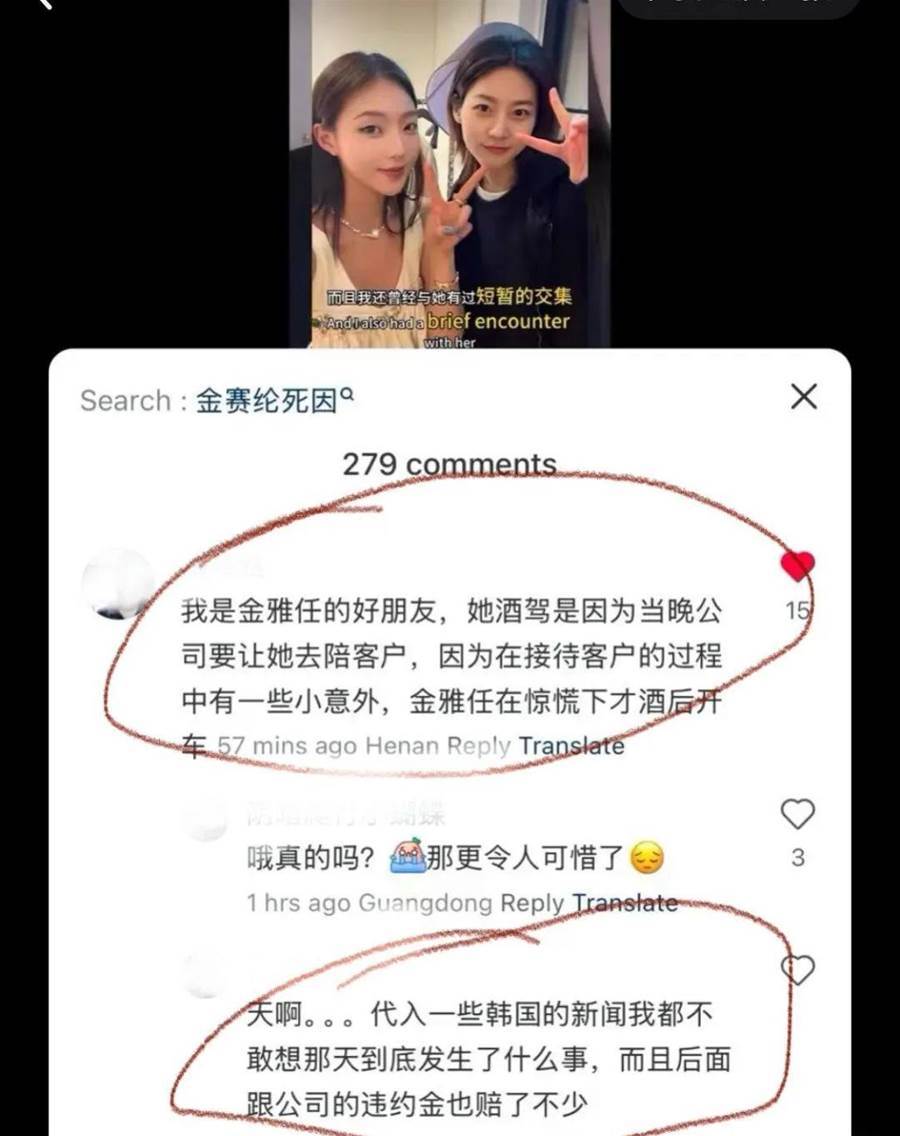Like the comment starting with 天啊
Viewport: 900px width, 1136px height.
797,969
